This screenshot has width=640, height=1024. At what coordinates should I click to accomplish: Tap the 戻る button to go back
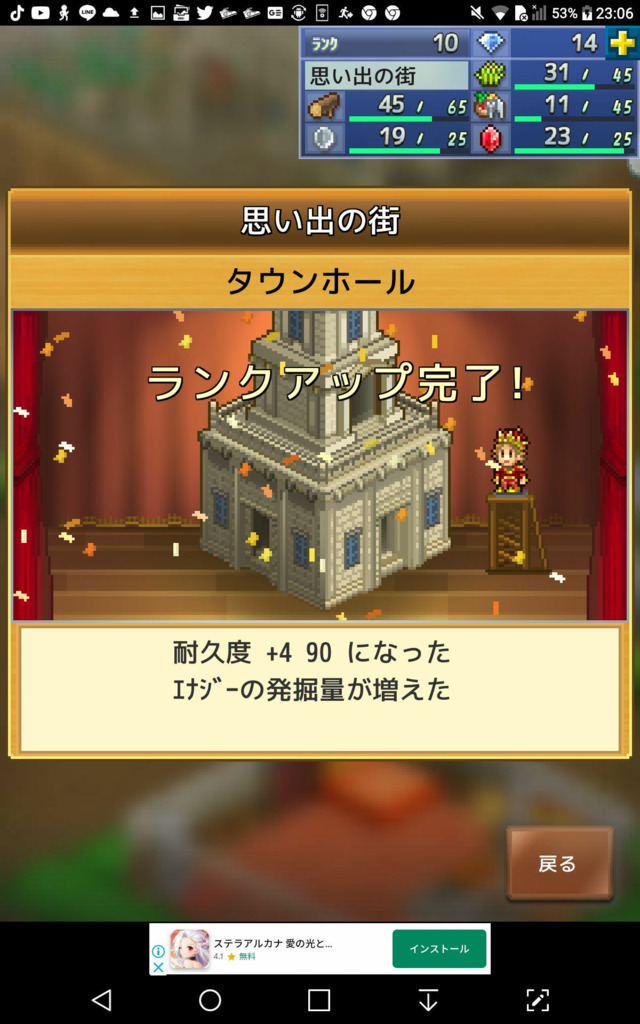click(560, 863)
